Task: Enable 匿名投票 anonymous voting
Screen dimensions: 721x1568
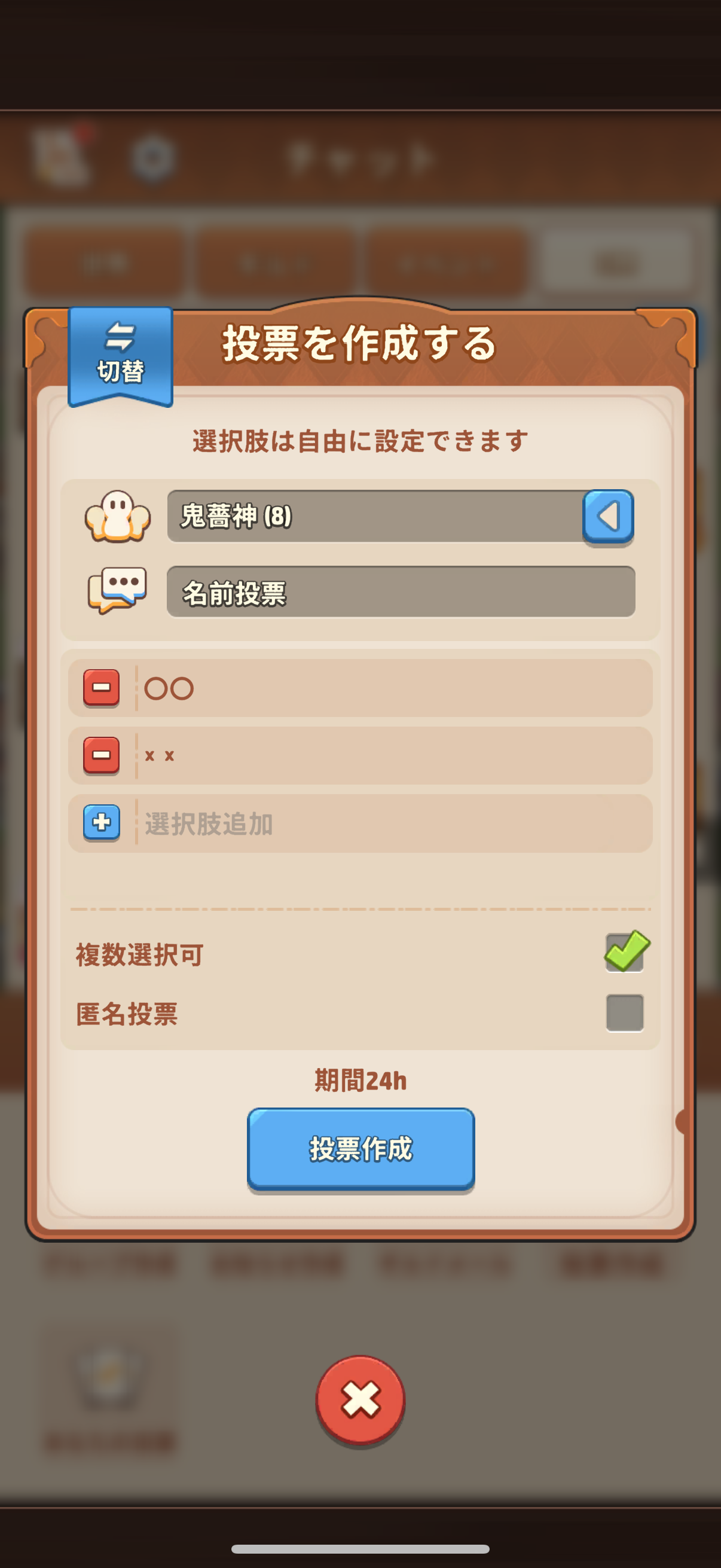Action: [x=625, y=1013]
